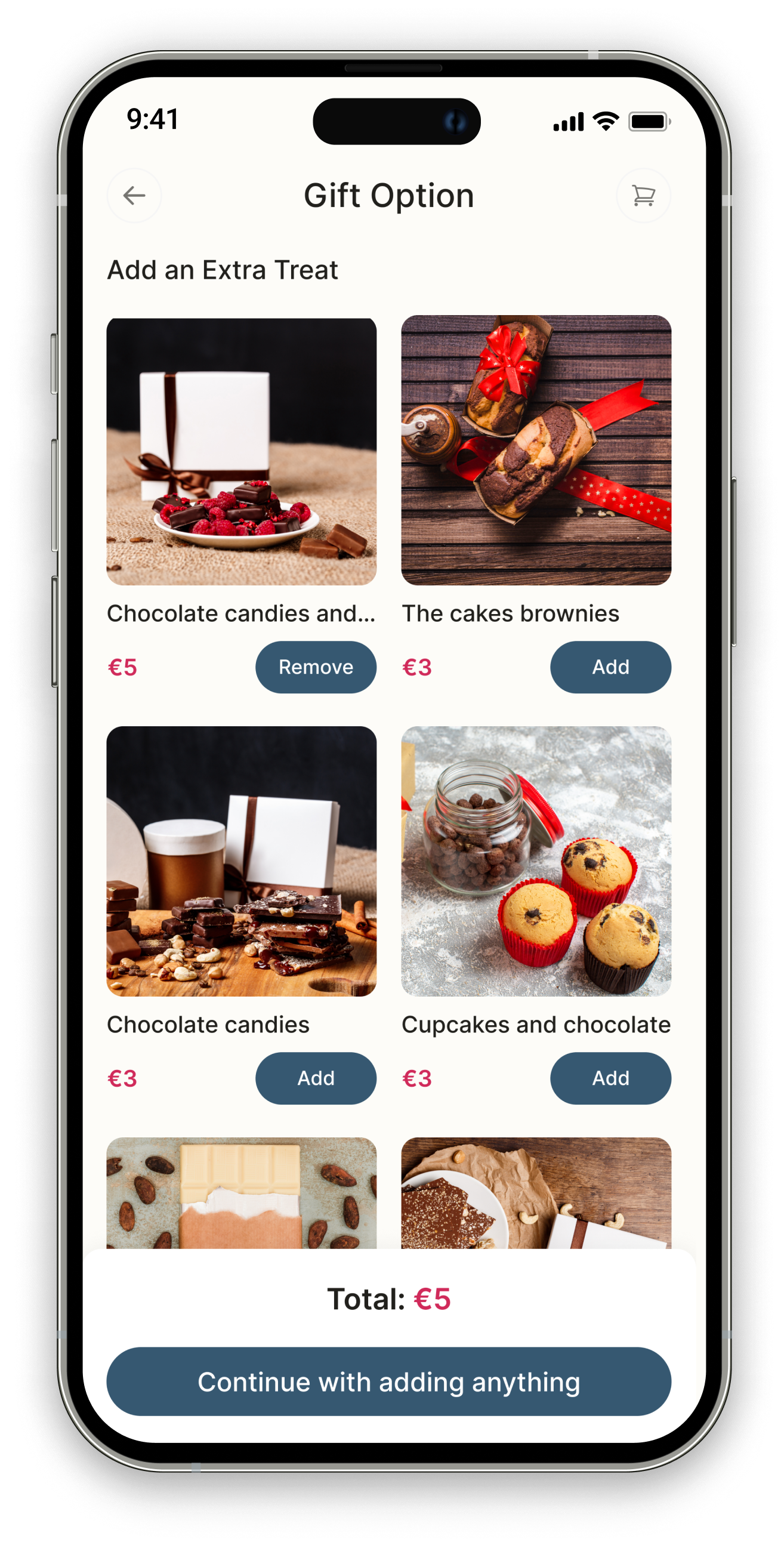The height and width of the screenshot is (1545, 784).
Task: Open the white chocolate bar tile
Action: pos(241,1194)
